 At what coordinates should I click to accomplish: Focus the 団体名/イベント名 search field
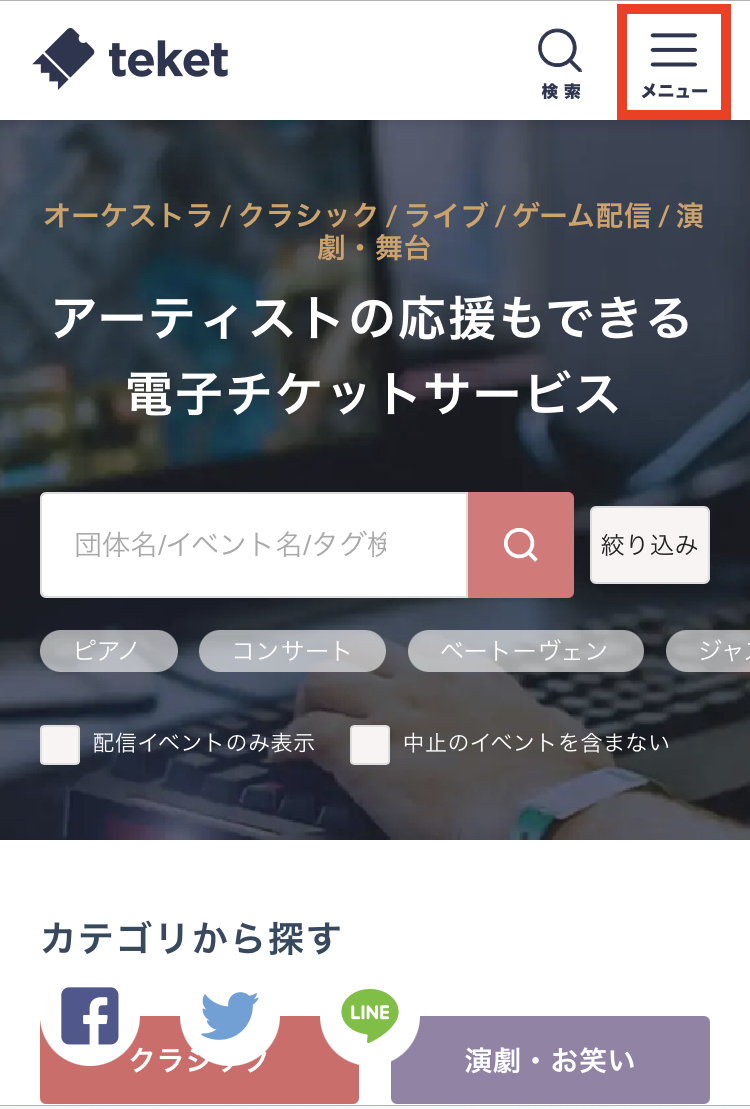pyautogui.click(x=253, y=545)
